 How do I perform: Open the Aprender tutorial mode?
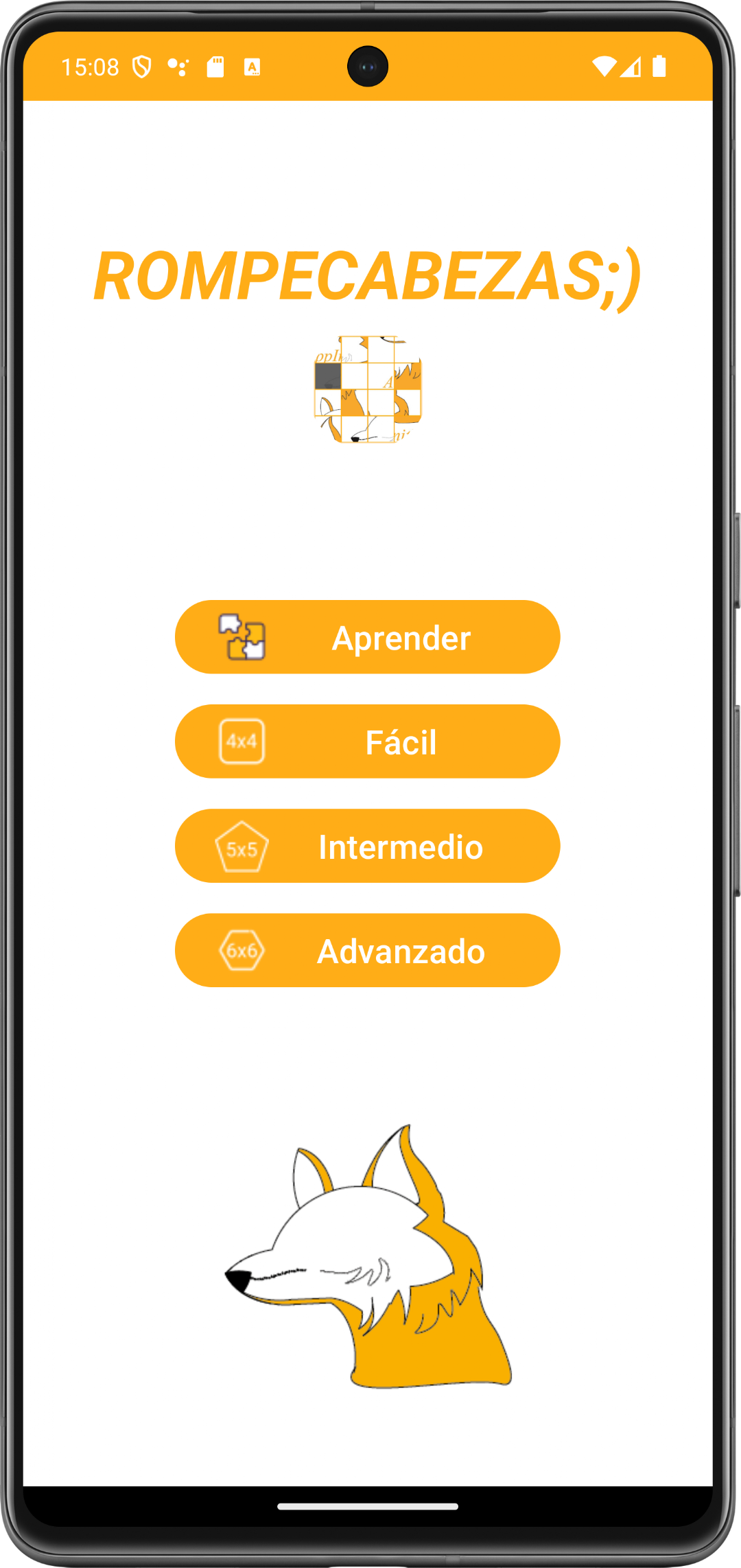coord(367,637)
